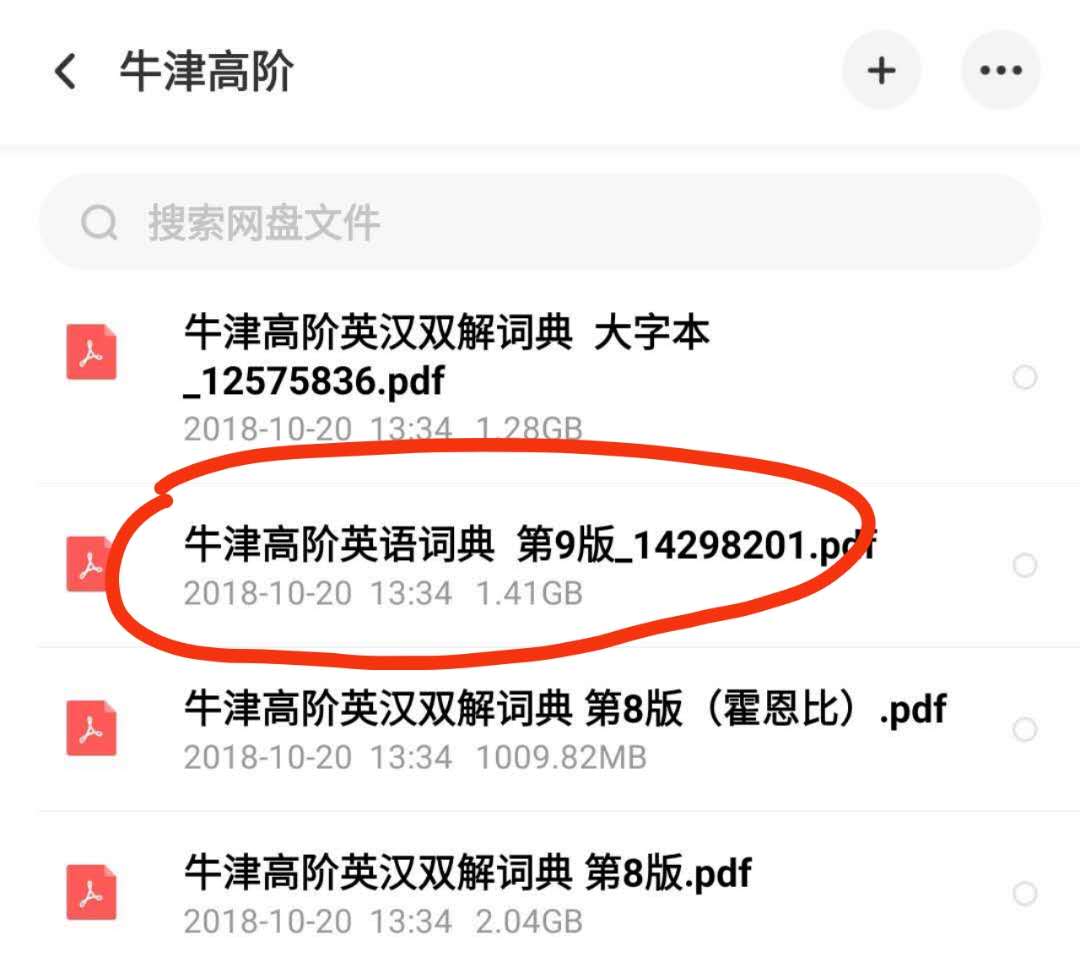Screen dimensions: 1080x974
Task: Open the three-dot overflow menu
Action: [x=1000, y=71]
